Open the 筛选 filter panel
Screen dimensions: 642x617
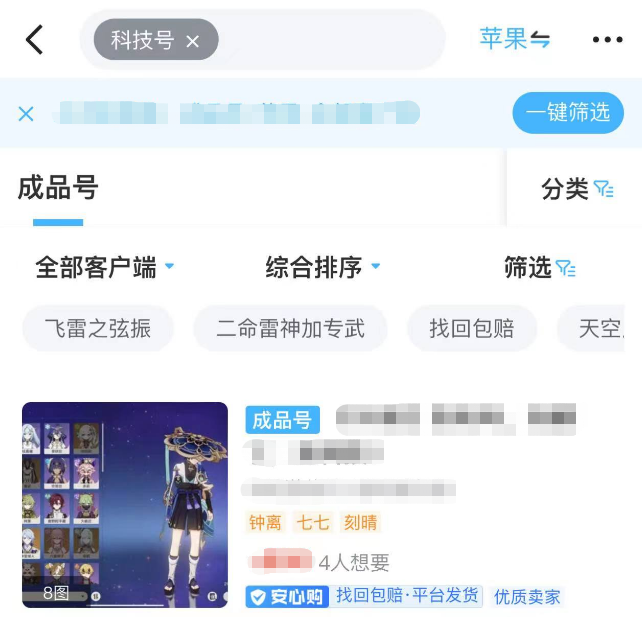[539, 267]
